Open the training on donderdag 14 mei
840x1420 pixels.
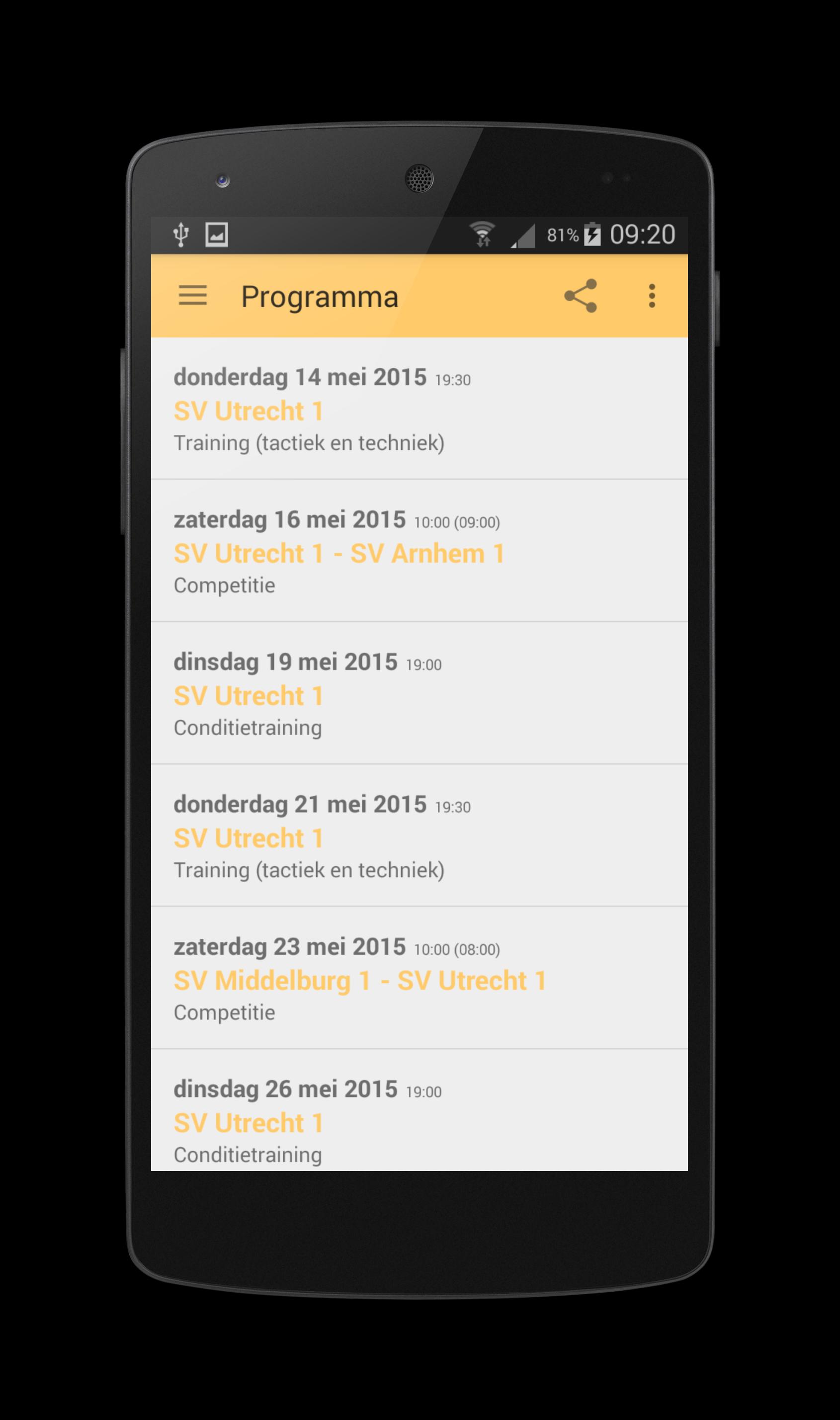[419, 410]
